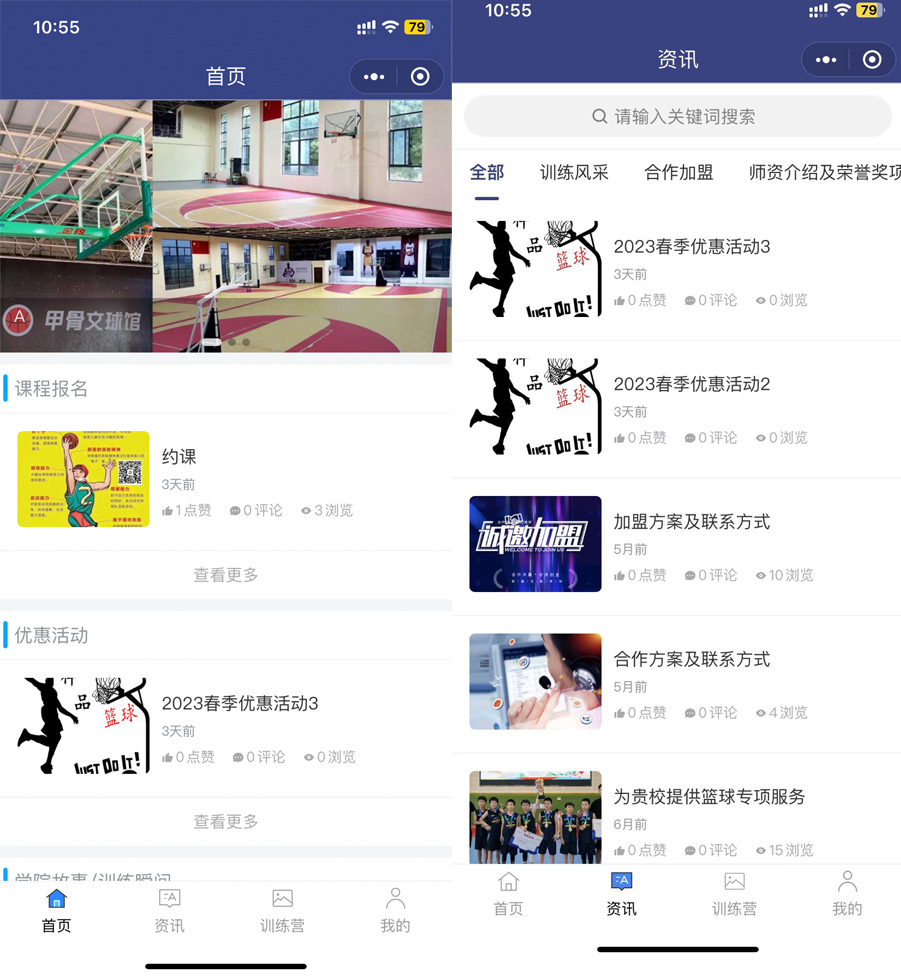This screenshot has height=978, width=901.
Task: Open 我的 from the 资讯 screen's bottom bar
Action: pos(846,893)
